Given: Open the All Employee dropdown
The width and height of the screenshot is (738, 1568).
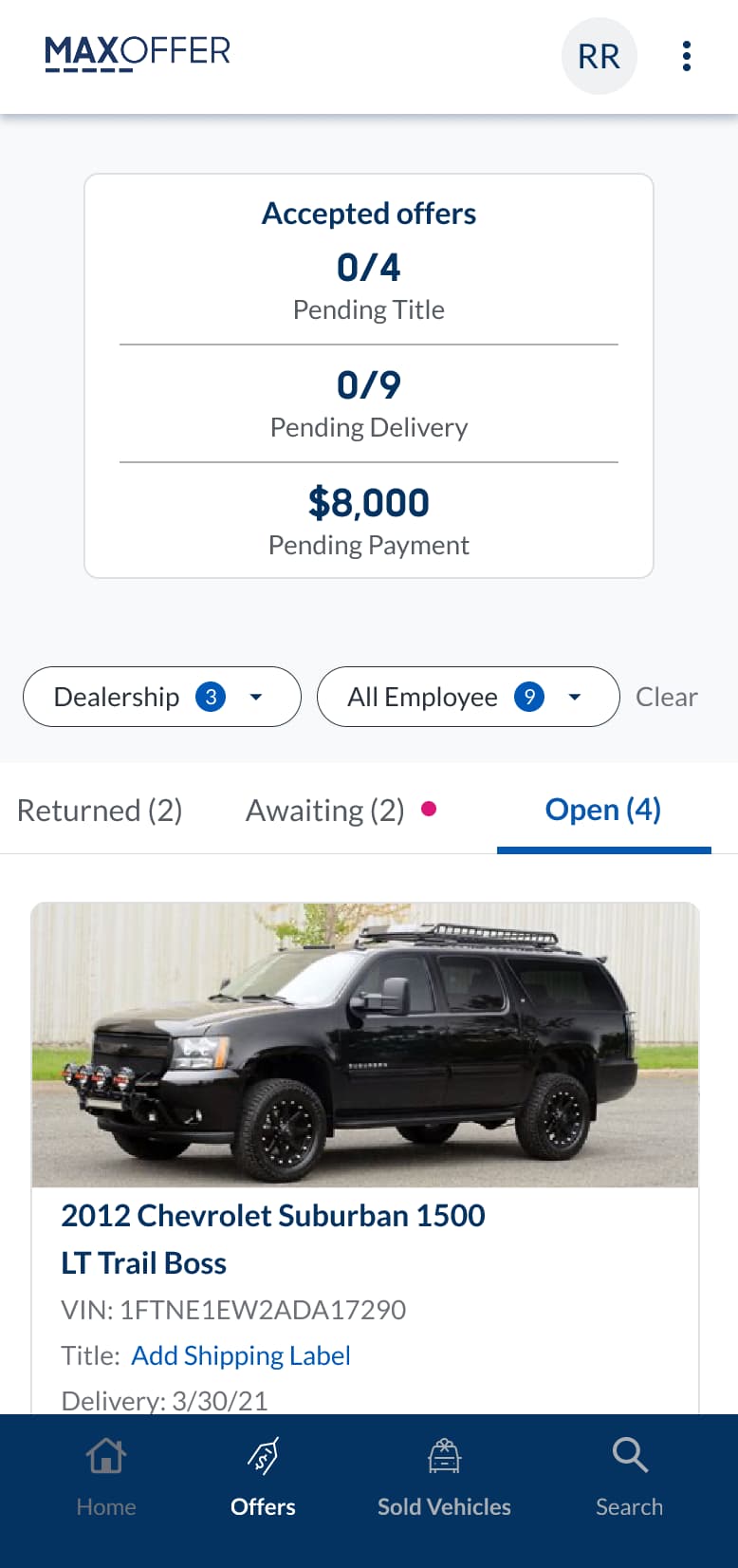Looking at the screenshot, I should click(468, 697).
